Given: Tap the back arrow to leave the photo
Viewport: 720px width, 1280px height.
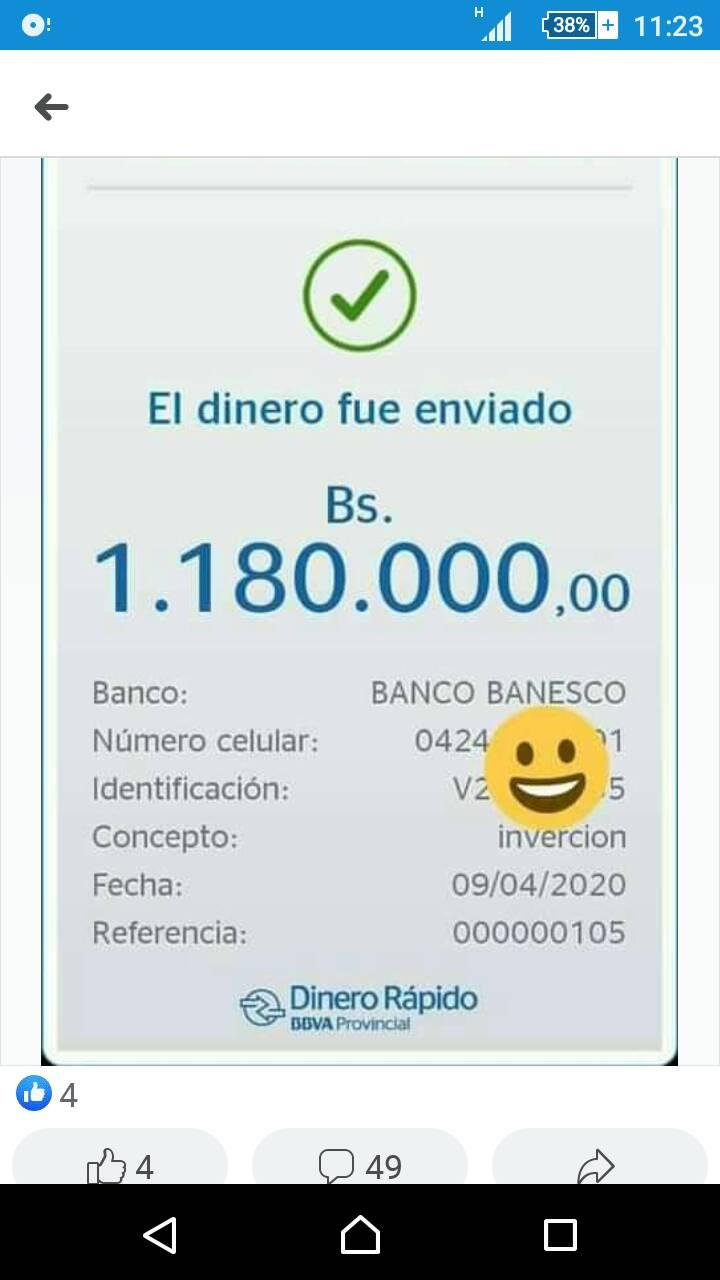Looking at the screenshot, I should 50,107.
